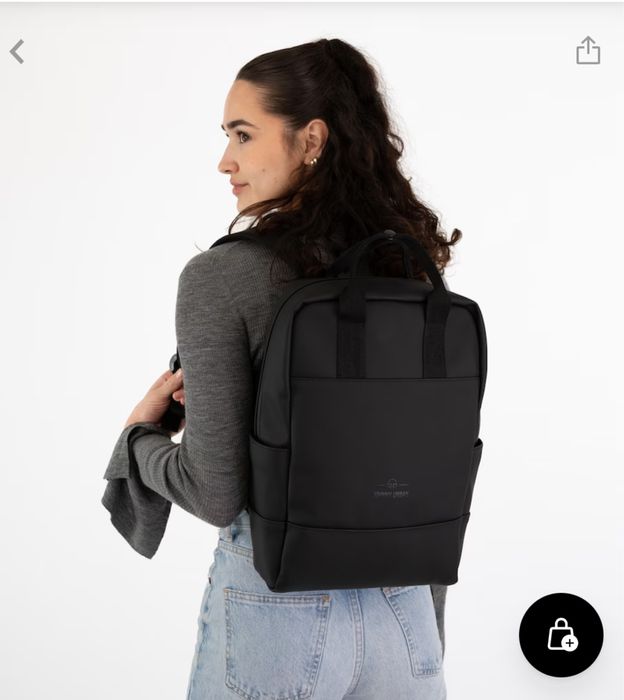Go back using the back arrow
Viewport: 624px width, 700px height.
pyautogui.click(x=17, y=52)
